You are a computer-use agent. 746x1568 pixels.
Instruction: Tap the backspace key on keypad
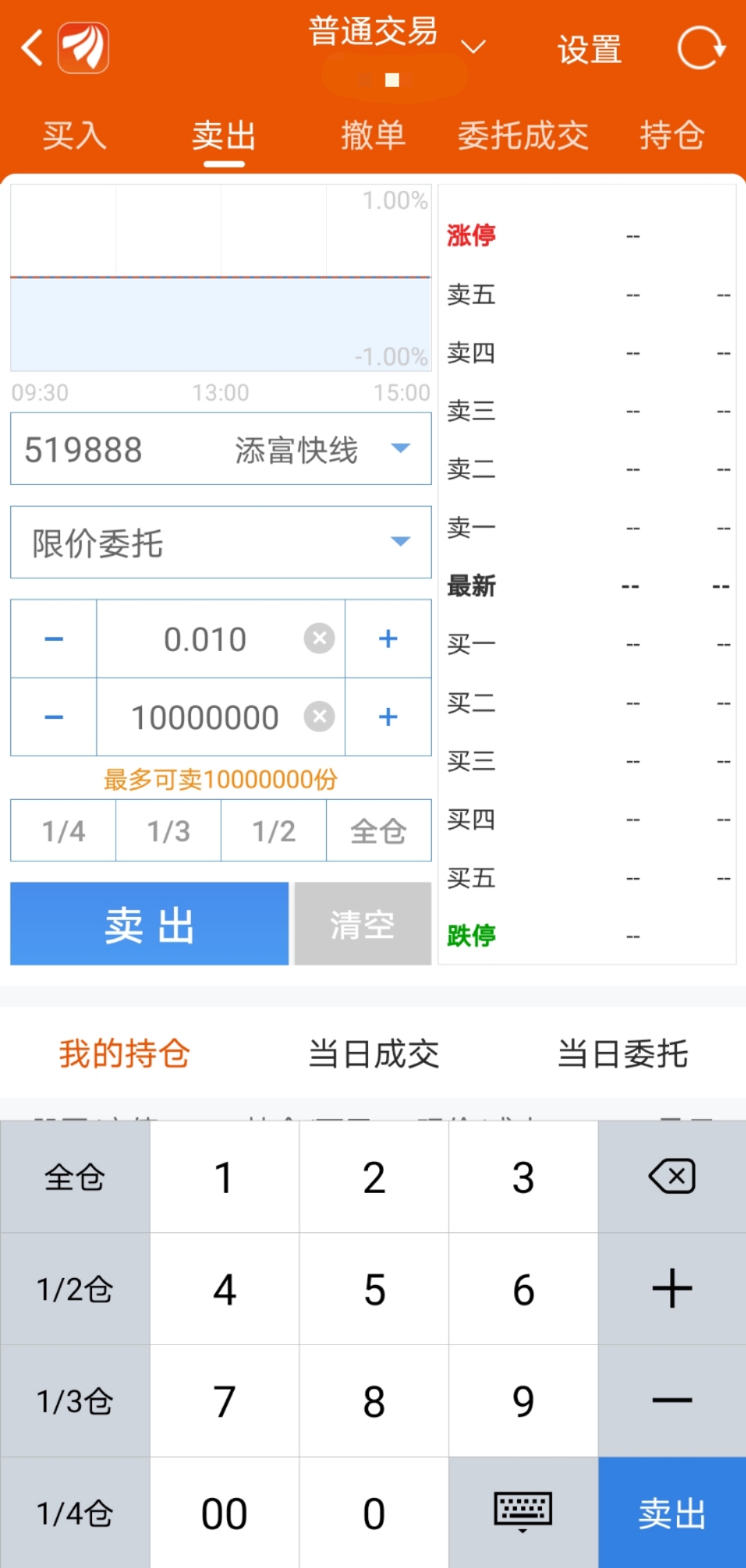click(672, 1176)
